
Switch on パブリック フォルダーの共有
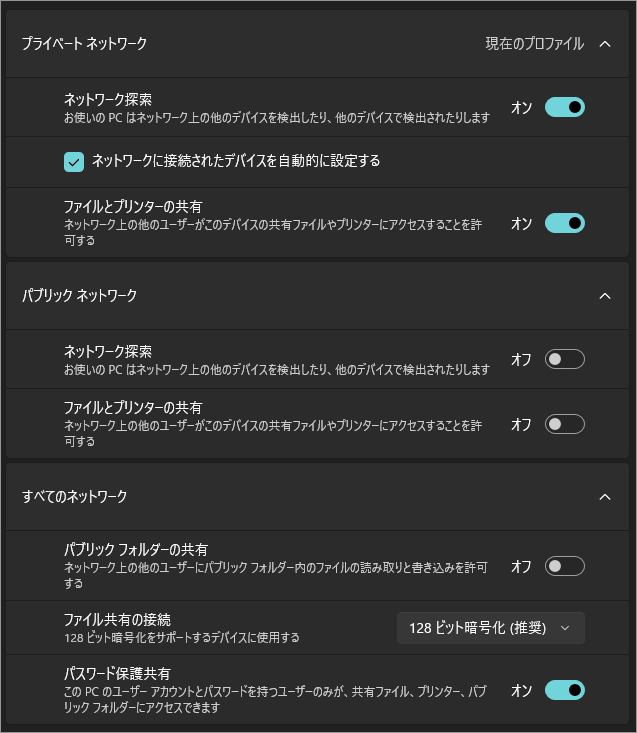pos(564,566)
